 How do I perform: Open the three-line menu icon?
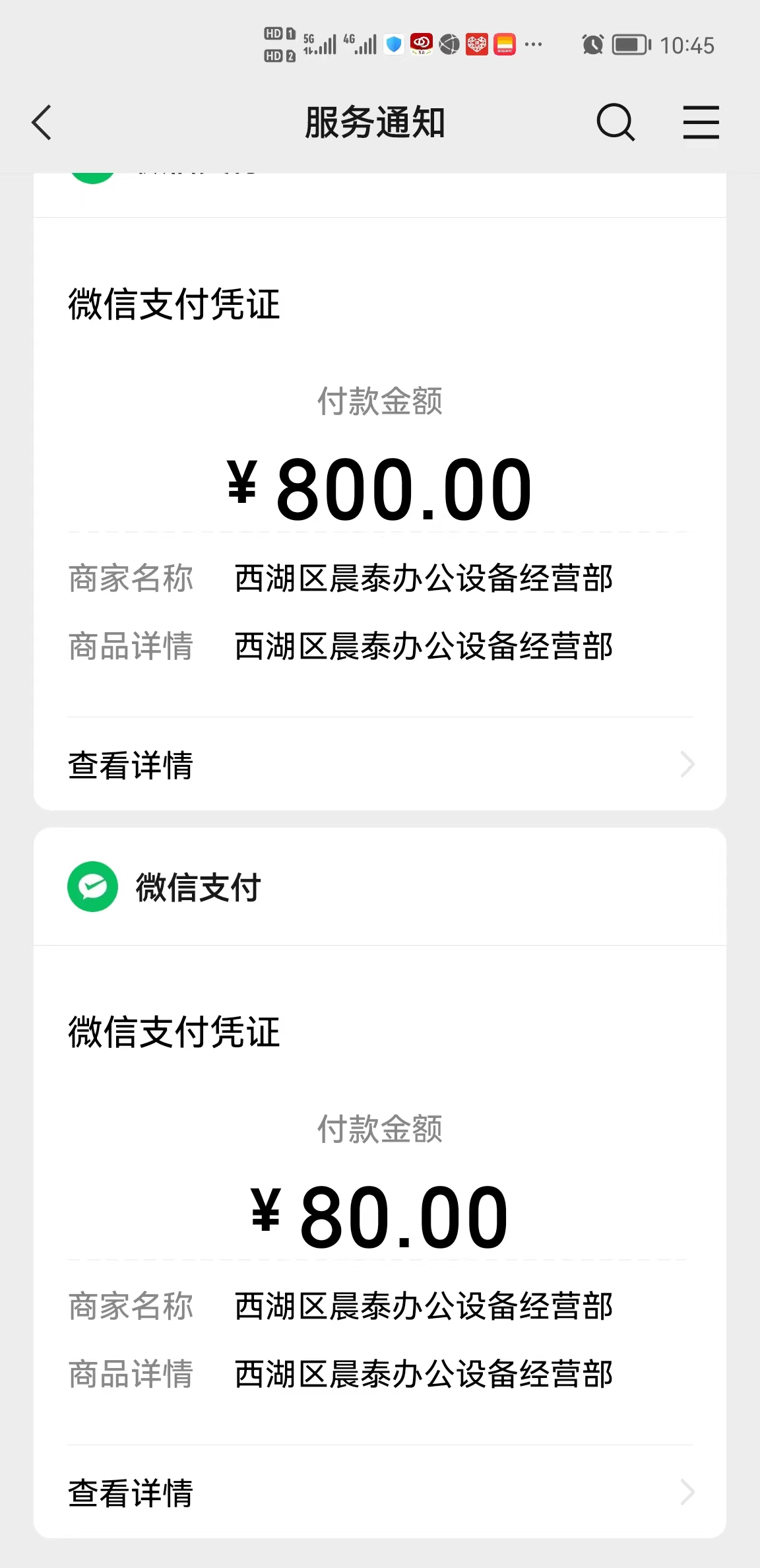701,123
